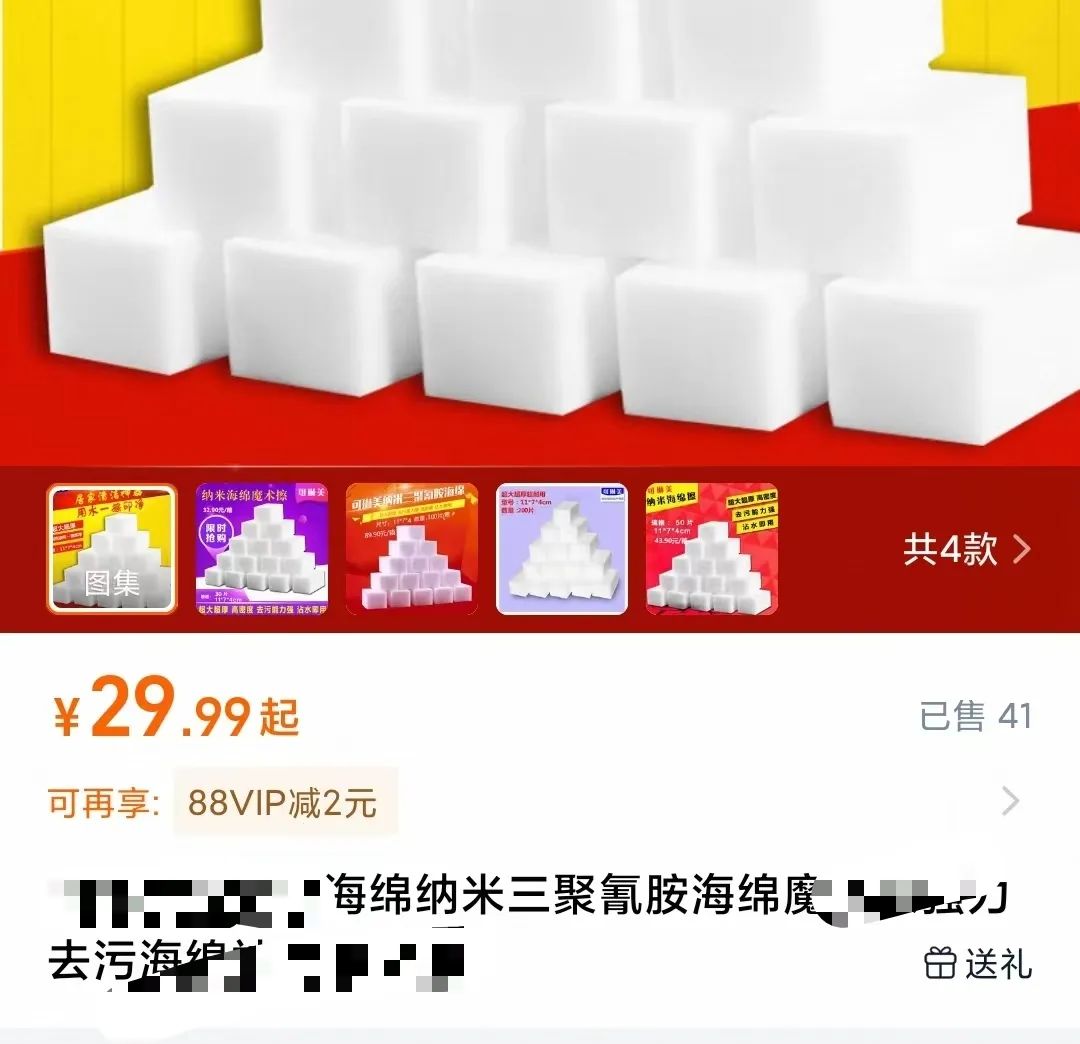View all variants via 共4款

pyautogui.click(x=966, y=550)
